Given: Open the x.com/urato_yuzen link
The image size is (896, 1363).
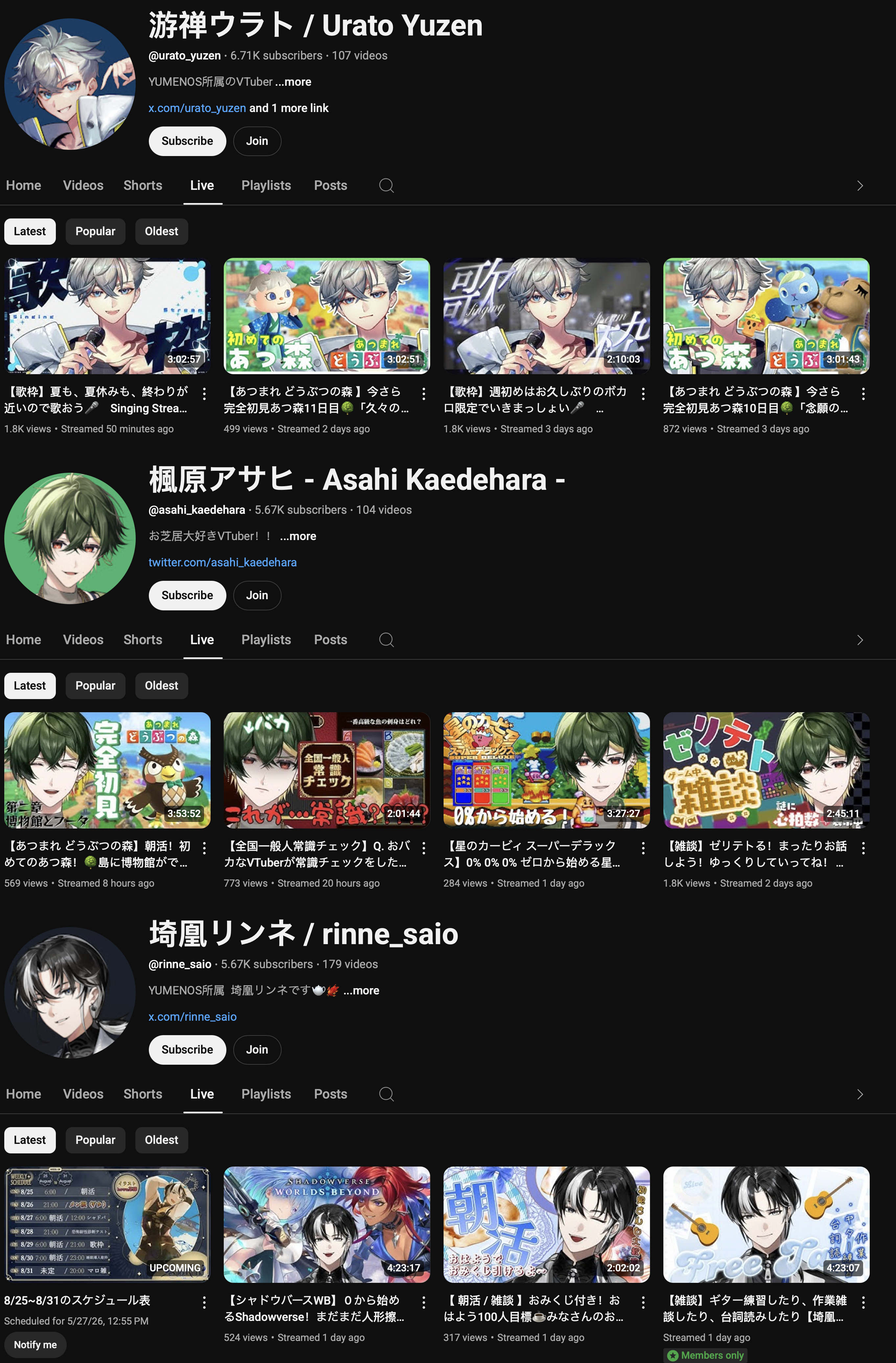Looking at the screenshot, I should tap(197, 108).
